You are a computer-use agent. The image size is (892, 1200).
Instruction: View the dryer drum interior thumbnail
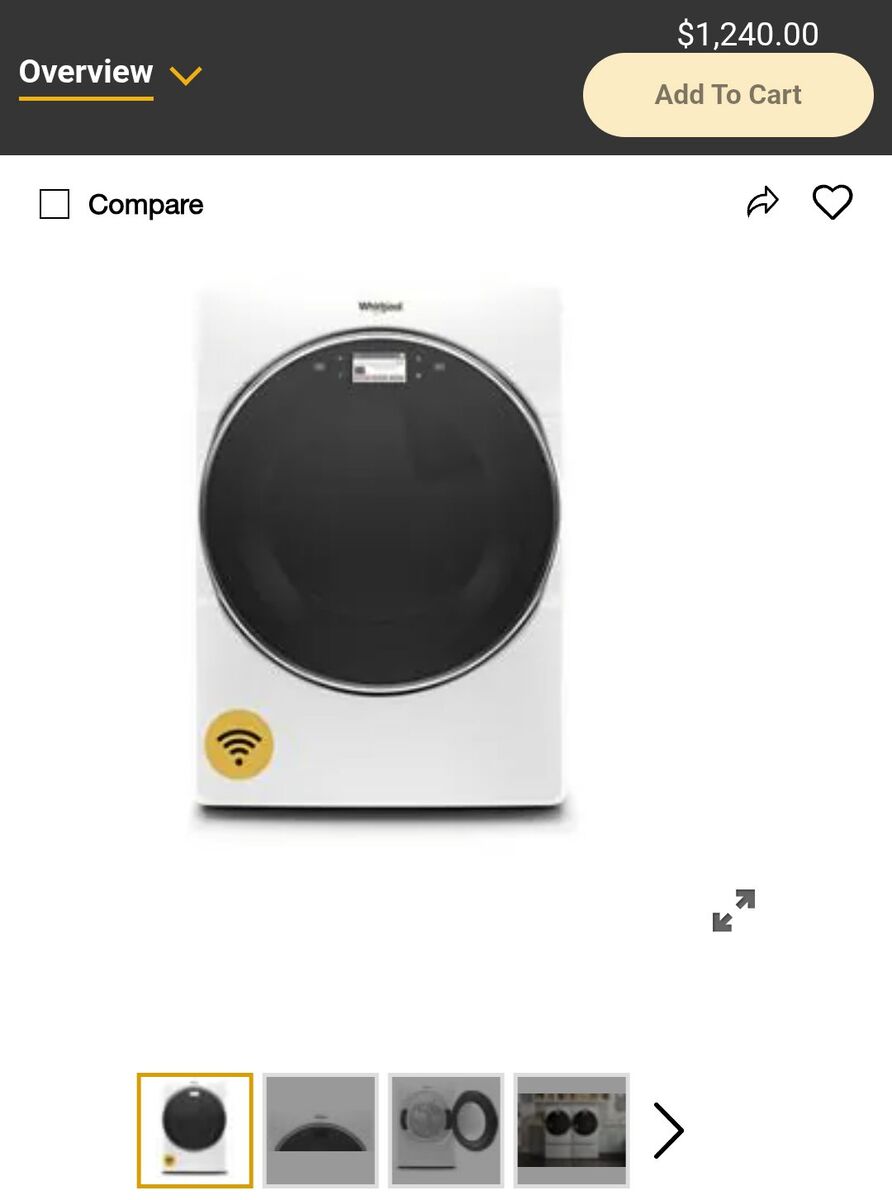click(446, 1130)
